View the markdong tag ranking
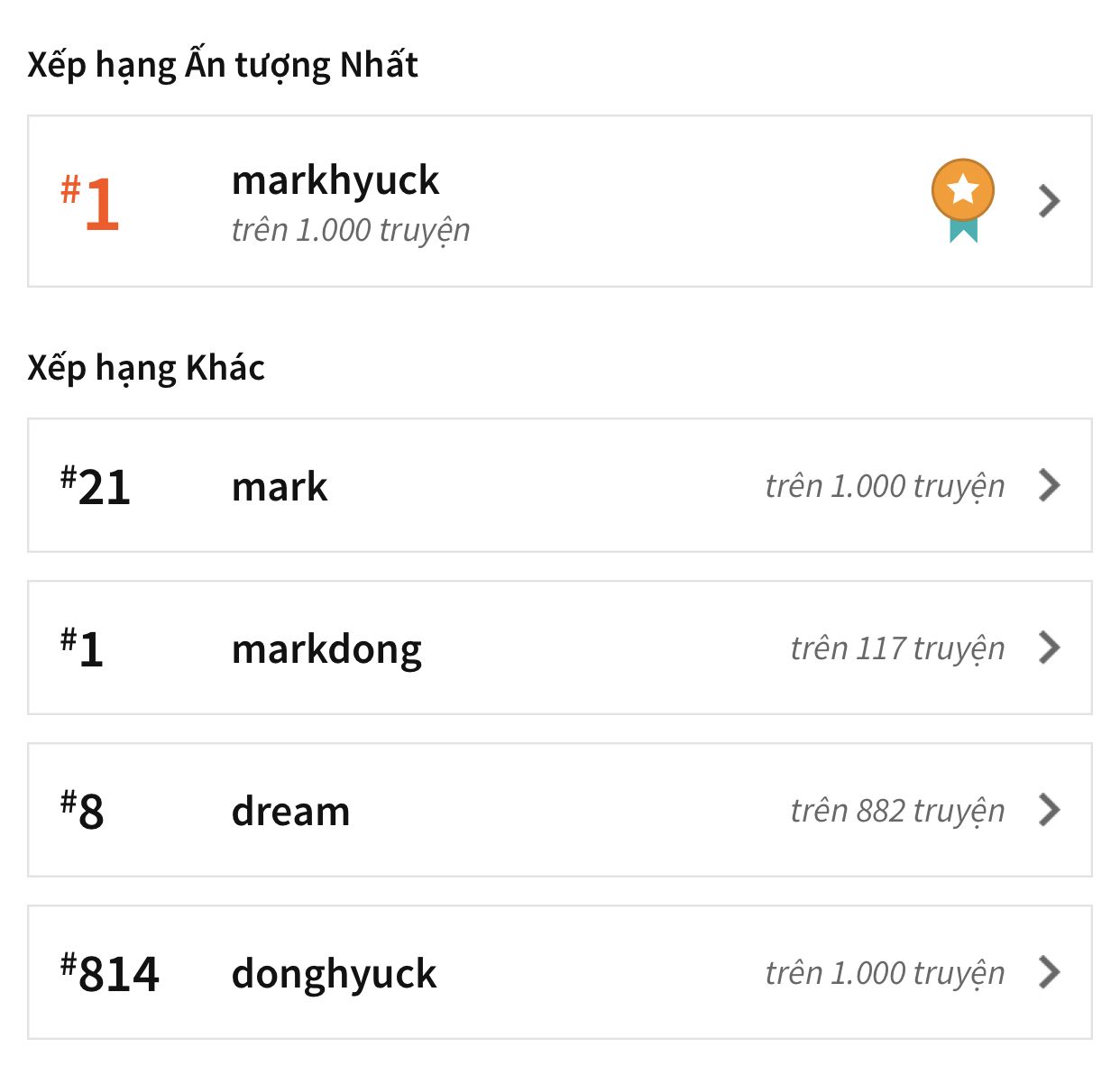The image size is (1120, 1084). point(559,648)
